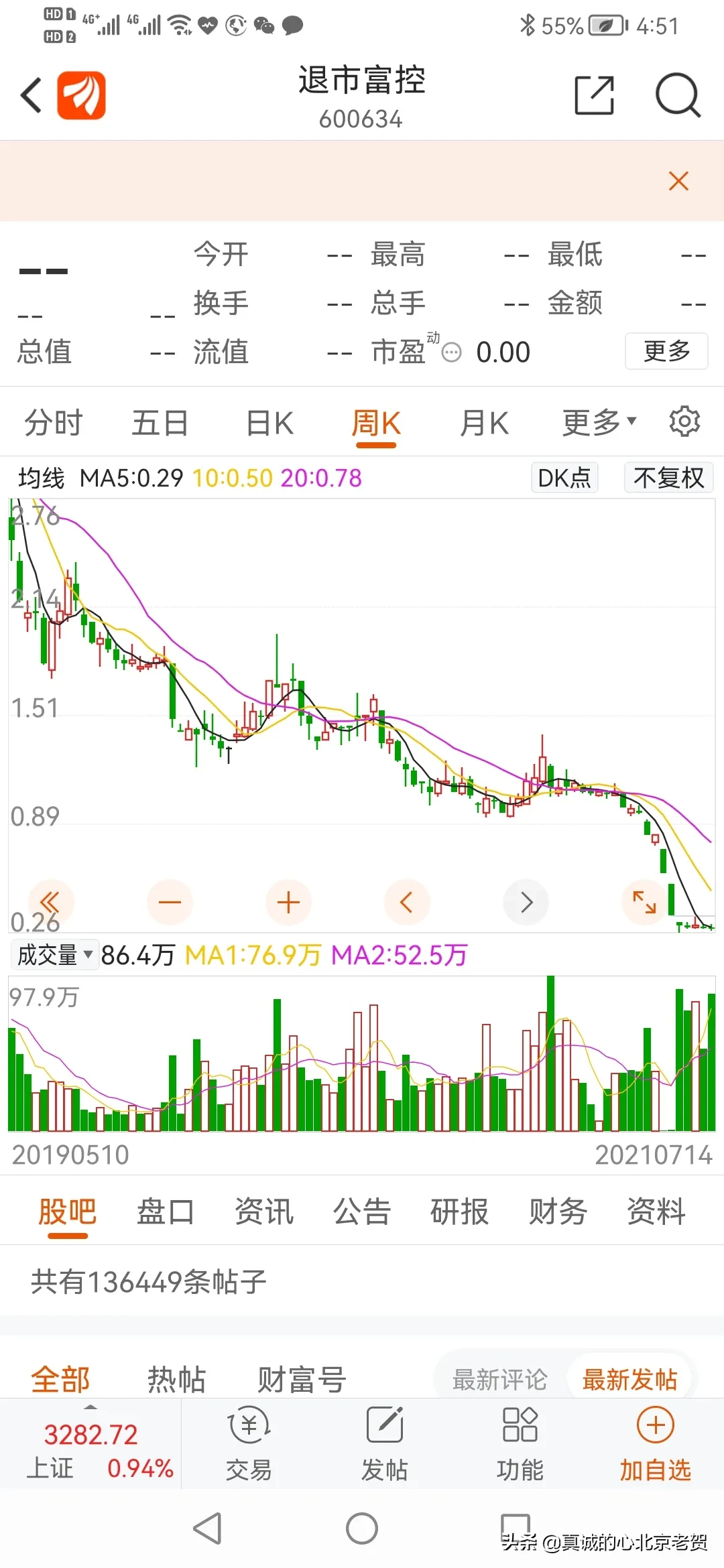724x1568 pixels.
Task: Switch to the 分时 chart tab
Action: point(53,423)
